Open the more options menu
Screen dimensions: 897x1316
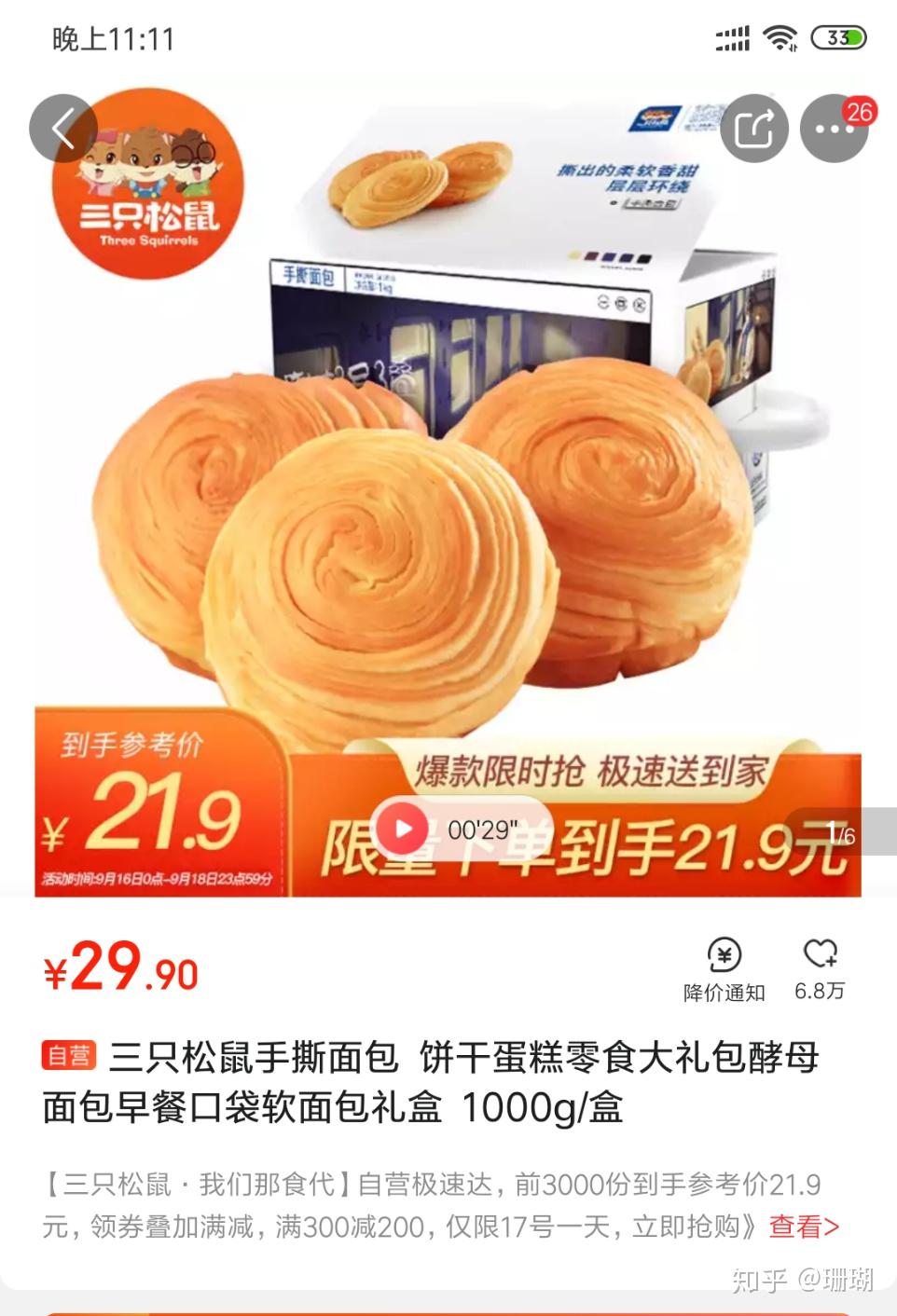click(x=835, y=129)
